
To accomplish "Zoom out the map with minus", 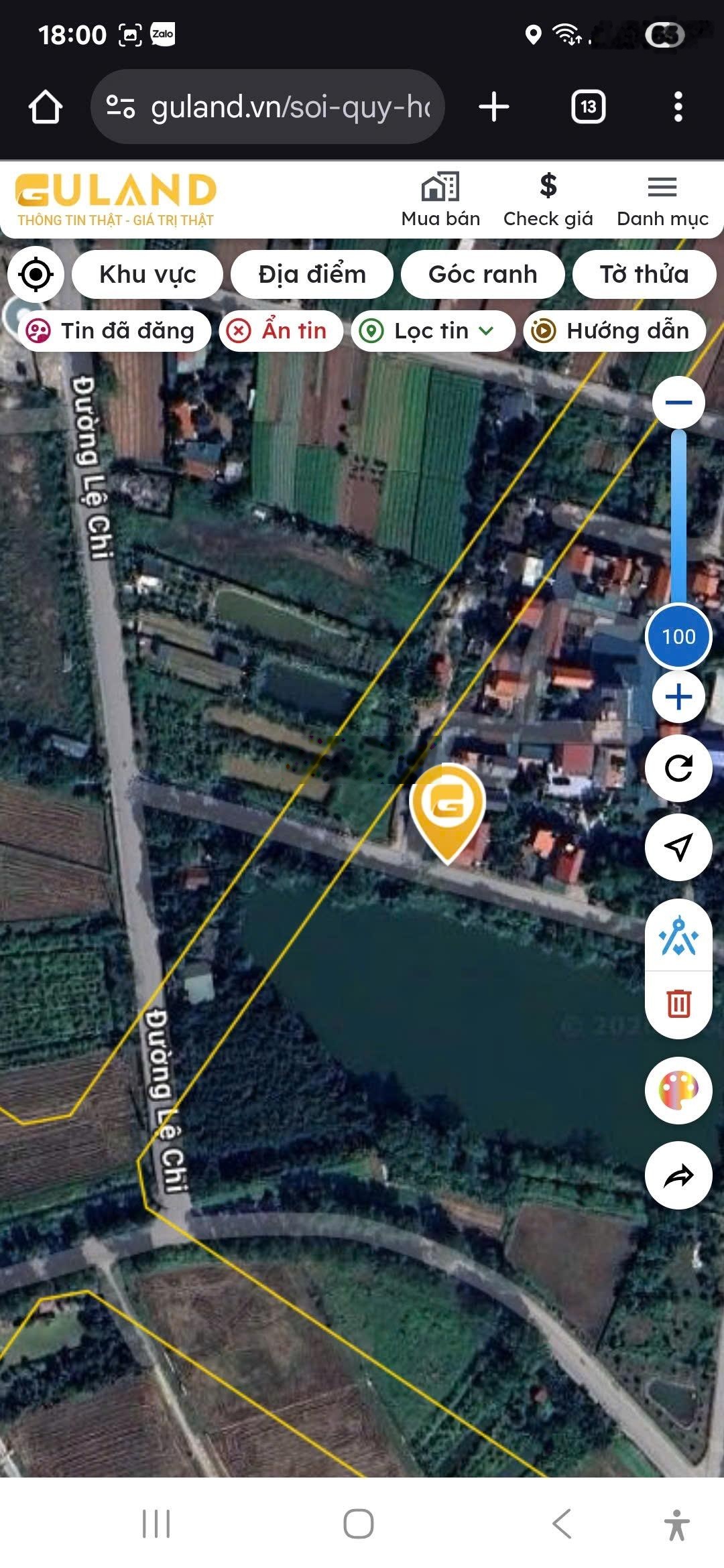I will [x=678, y=403].
